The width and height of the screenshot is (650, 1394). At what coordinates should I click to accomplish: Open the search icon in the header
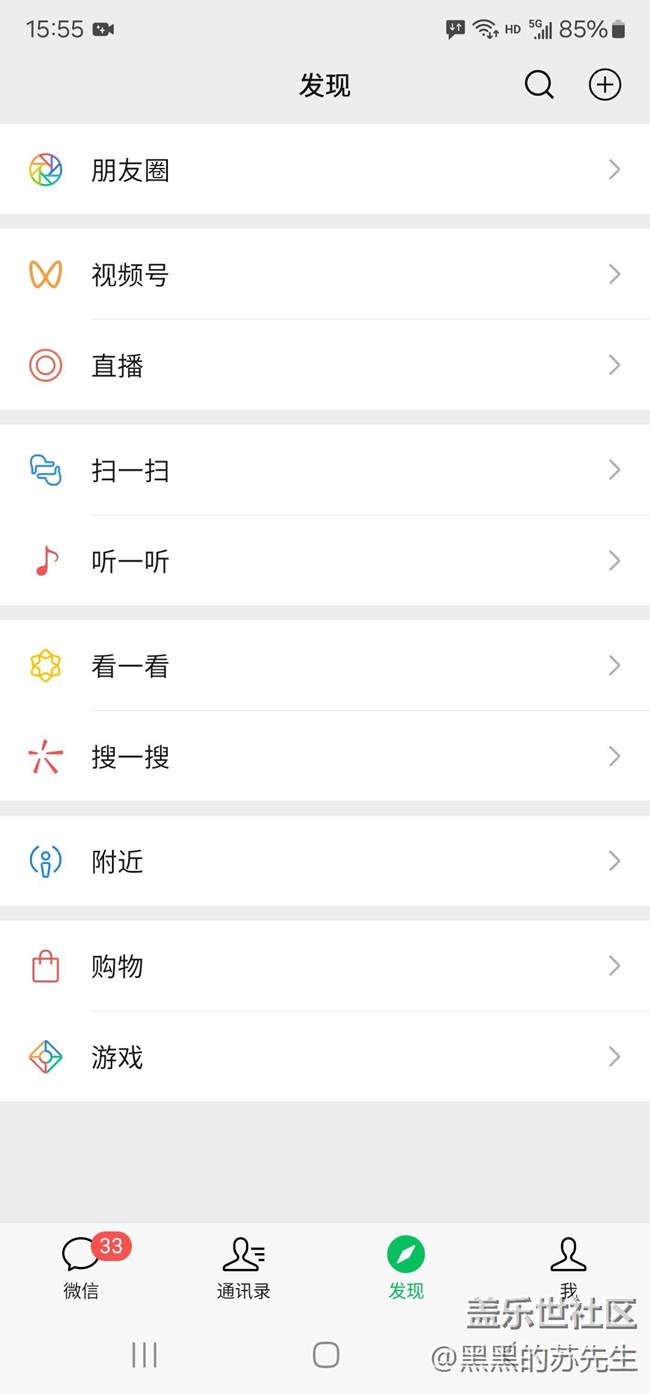pyautogui.click(x=539, y=86)
